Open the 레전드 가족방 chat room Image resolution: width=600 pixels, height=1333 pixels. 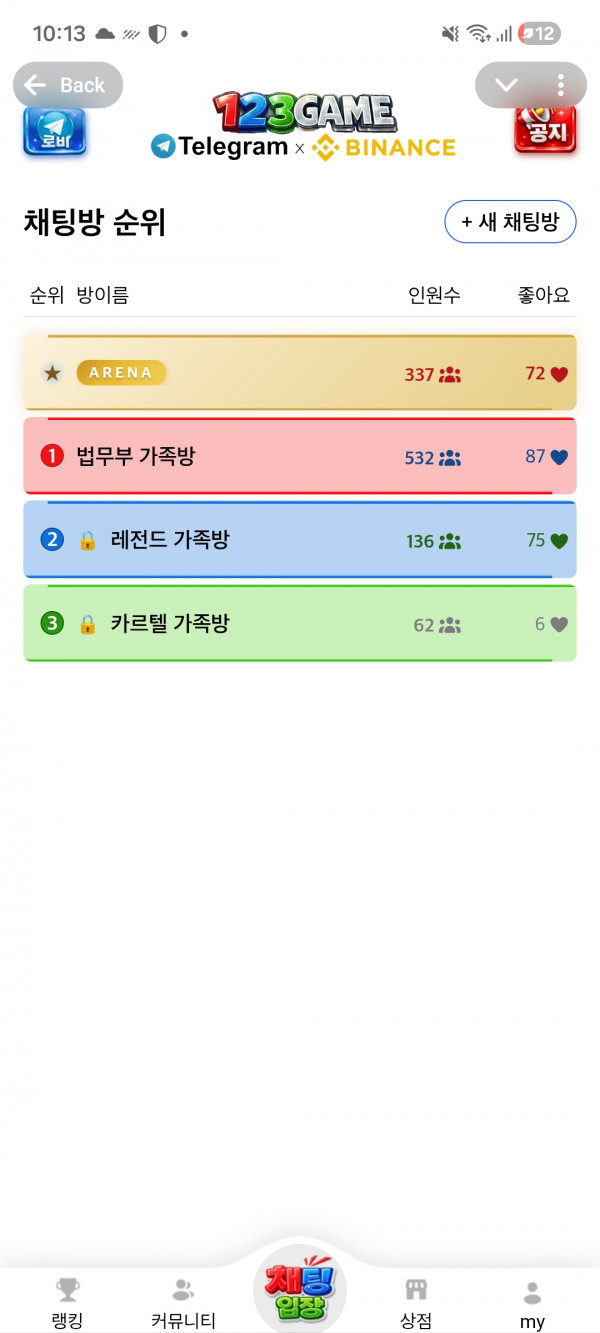pos(170,541)
